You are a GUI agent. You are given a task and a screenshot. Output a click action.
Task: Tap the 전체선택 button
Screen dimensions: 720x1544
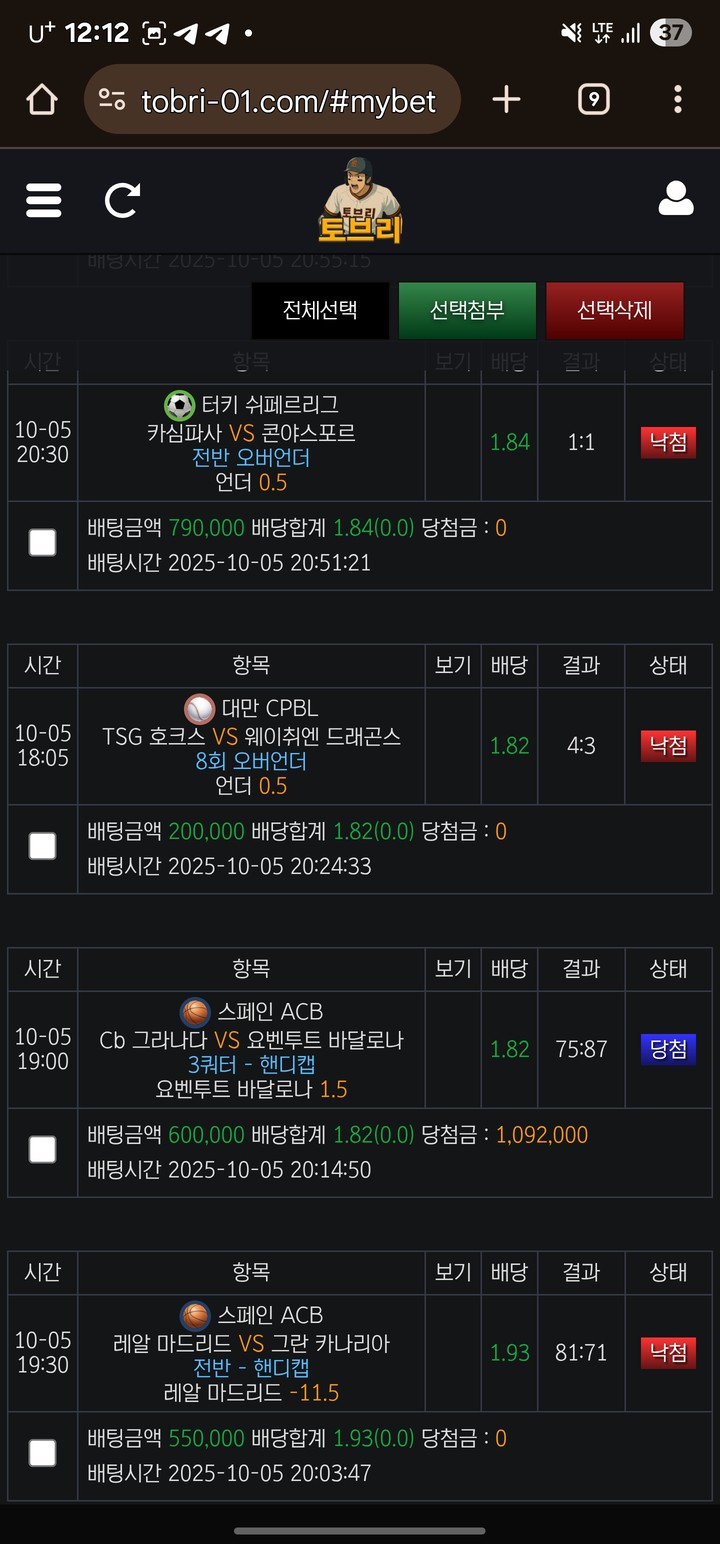click(x=320, y=310)
